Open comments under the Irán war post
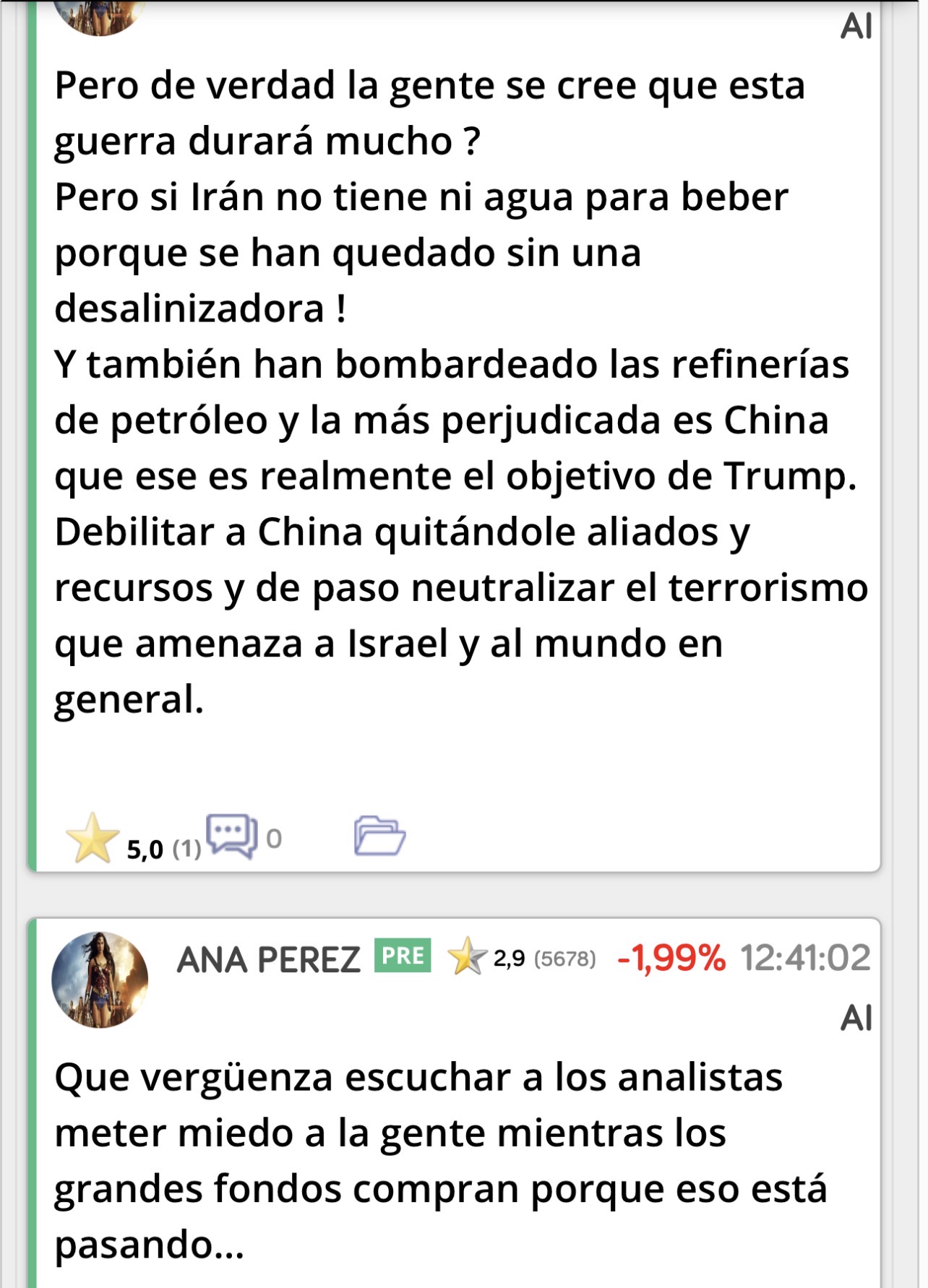This screenshot has width=928, height=1288. [x=232, y=836]
